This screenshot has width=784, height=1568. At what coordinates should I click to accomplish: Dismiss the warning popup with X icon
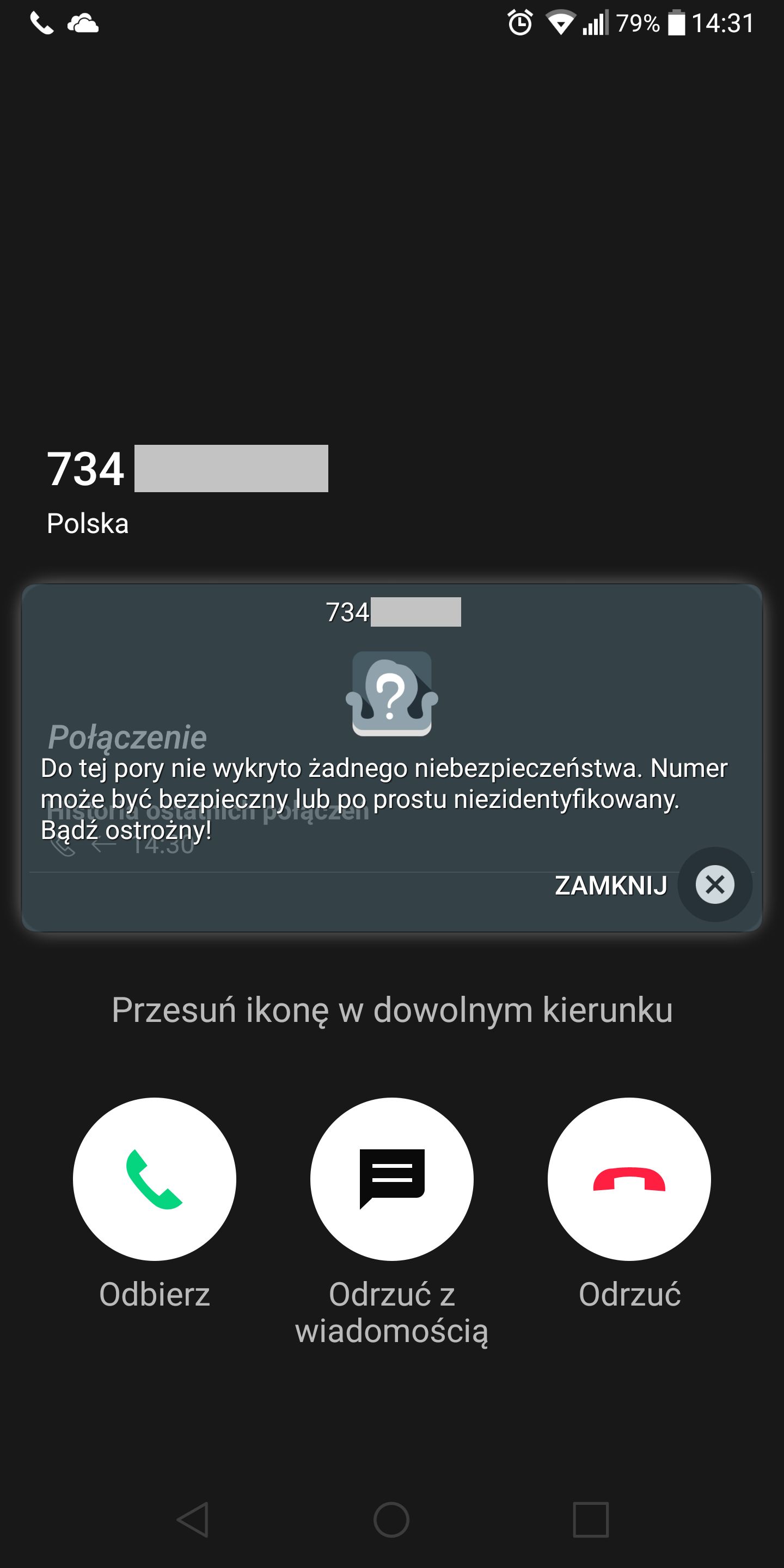click(x=715, y=884)
